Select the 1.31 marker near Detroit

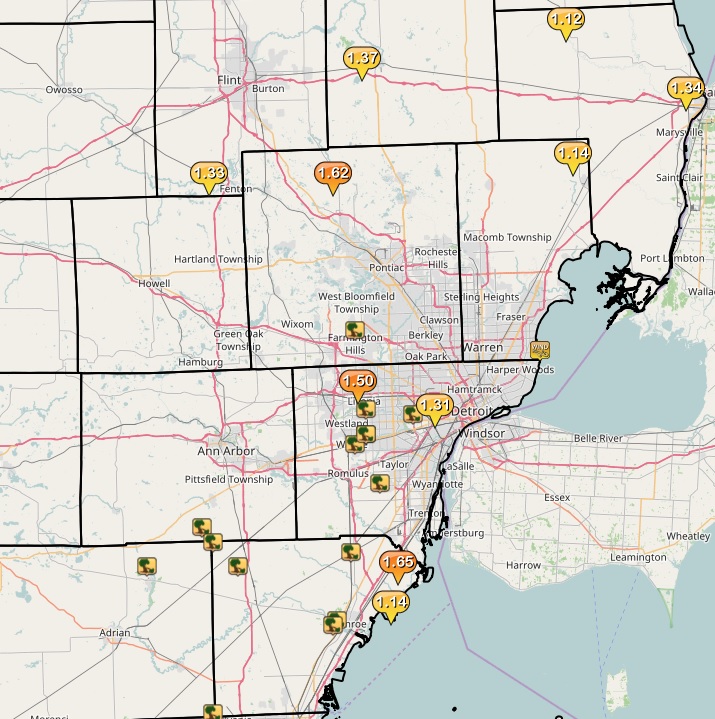(434, 405)
